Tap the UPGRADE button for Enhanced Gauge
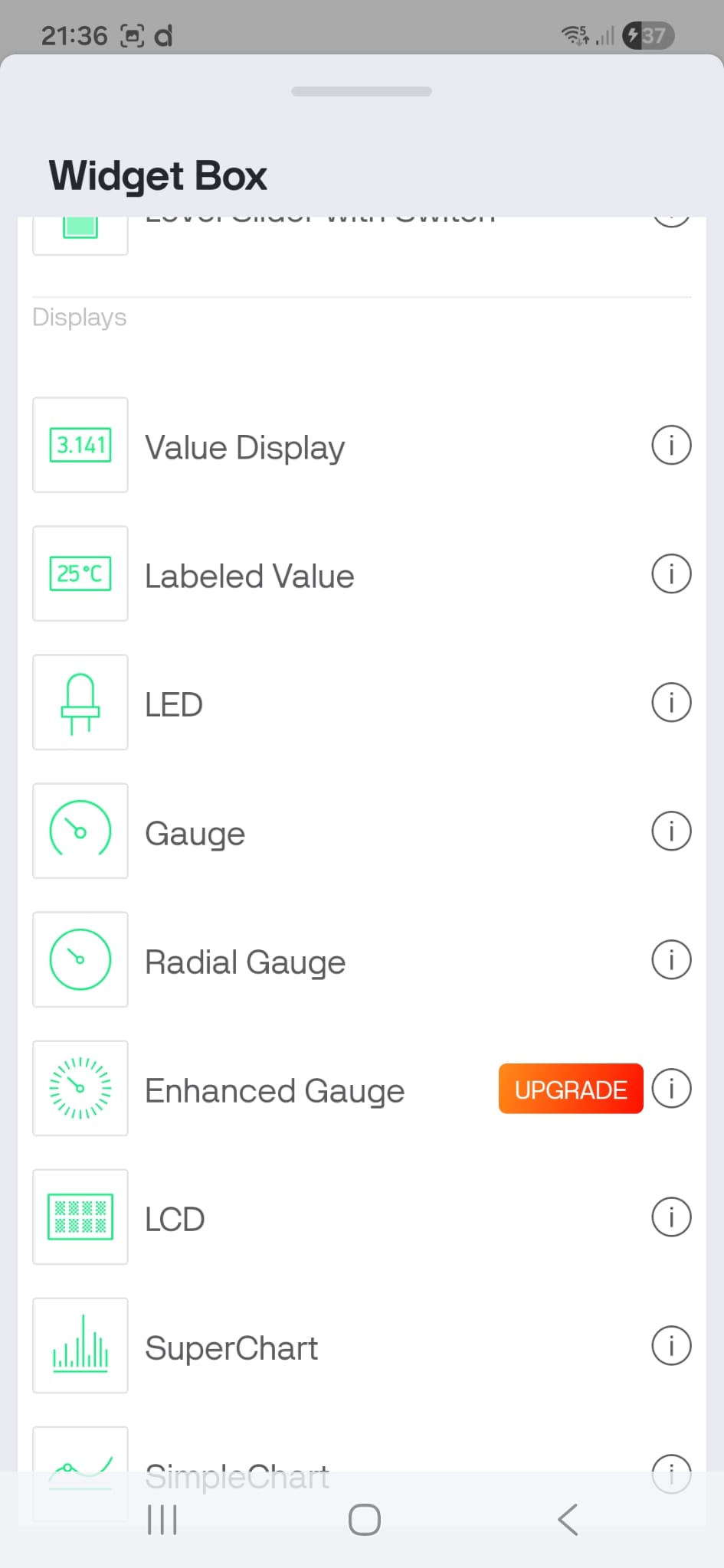The width and height of the screenshot is (724, 1568). [x=571, y=1089]
